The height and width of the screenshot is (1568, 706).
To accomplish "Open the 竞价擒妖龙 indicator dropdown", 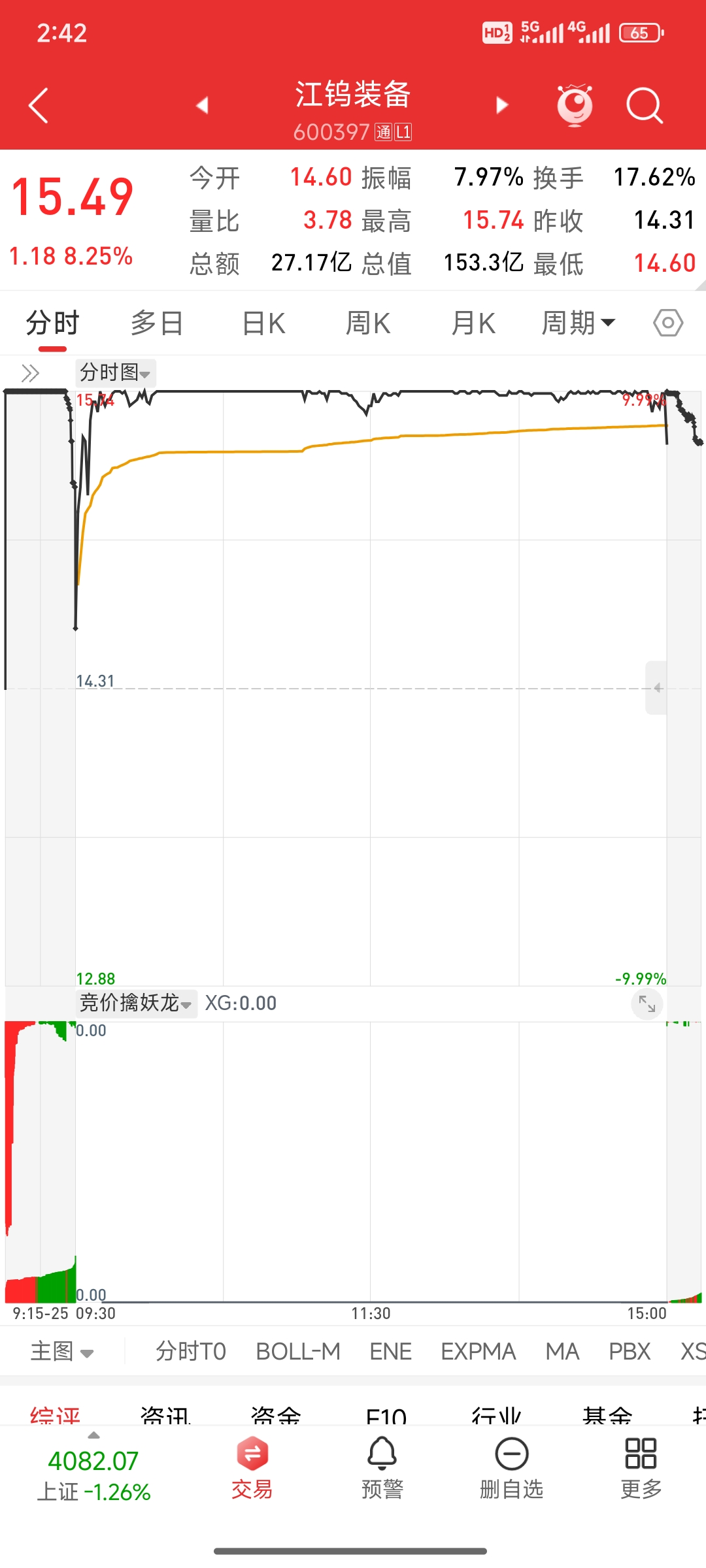I will coord(135,1003).
